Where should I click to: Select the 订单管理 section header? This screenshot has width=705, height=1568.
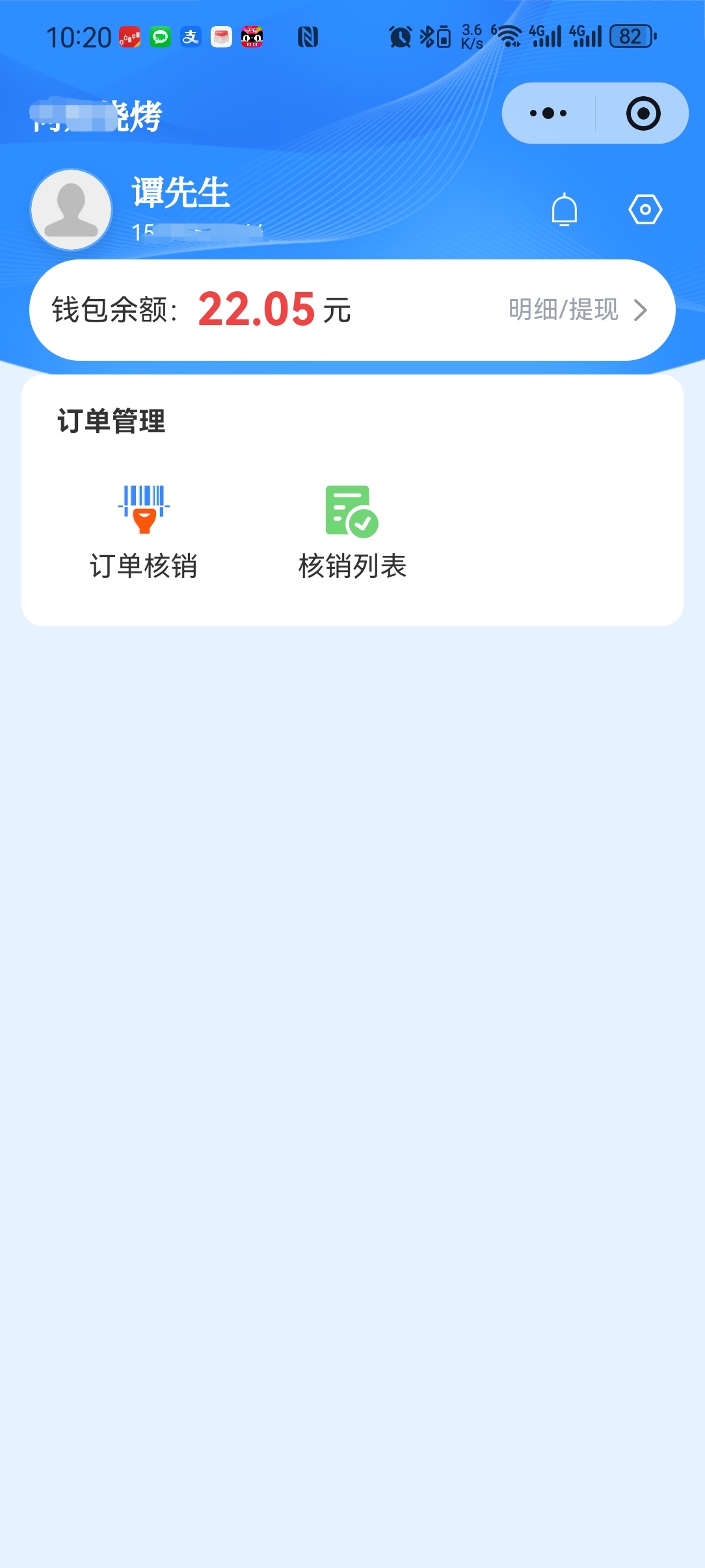point(111,421)
